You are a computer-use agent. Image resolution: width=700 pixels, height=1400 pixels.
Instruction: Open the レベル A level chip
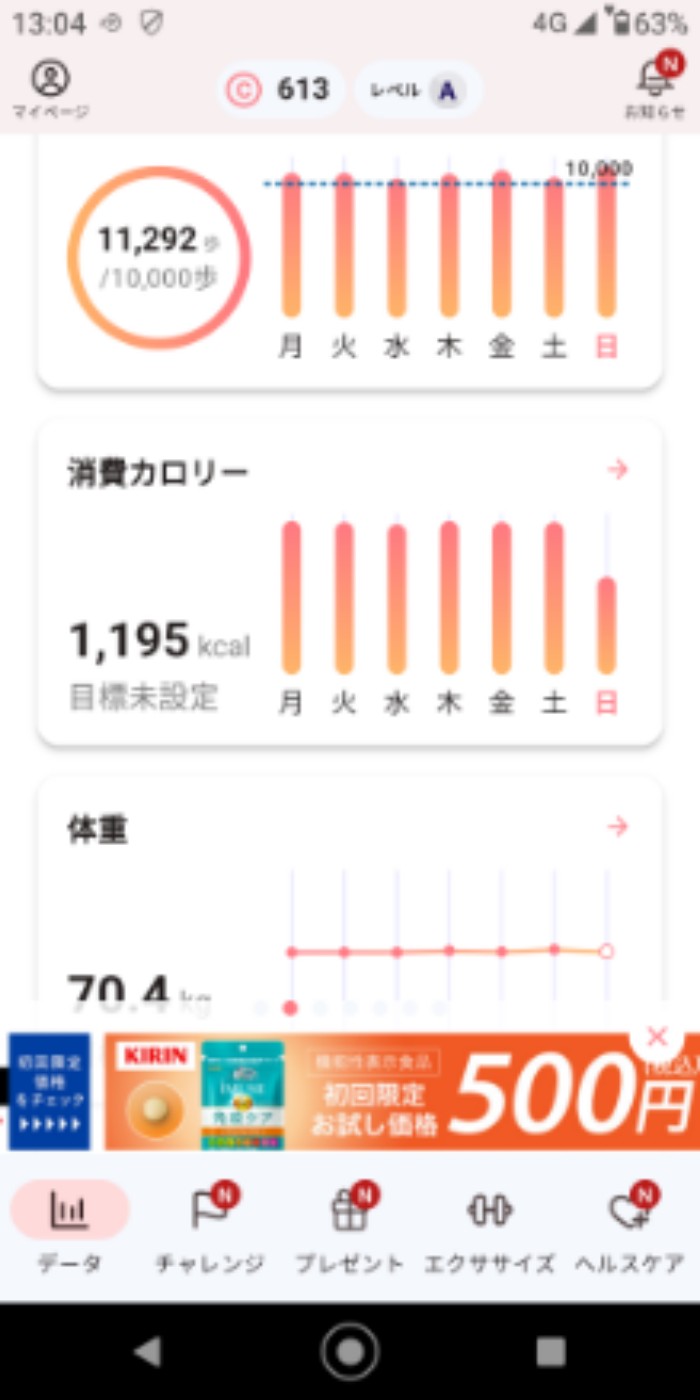(x=419, y=90)
